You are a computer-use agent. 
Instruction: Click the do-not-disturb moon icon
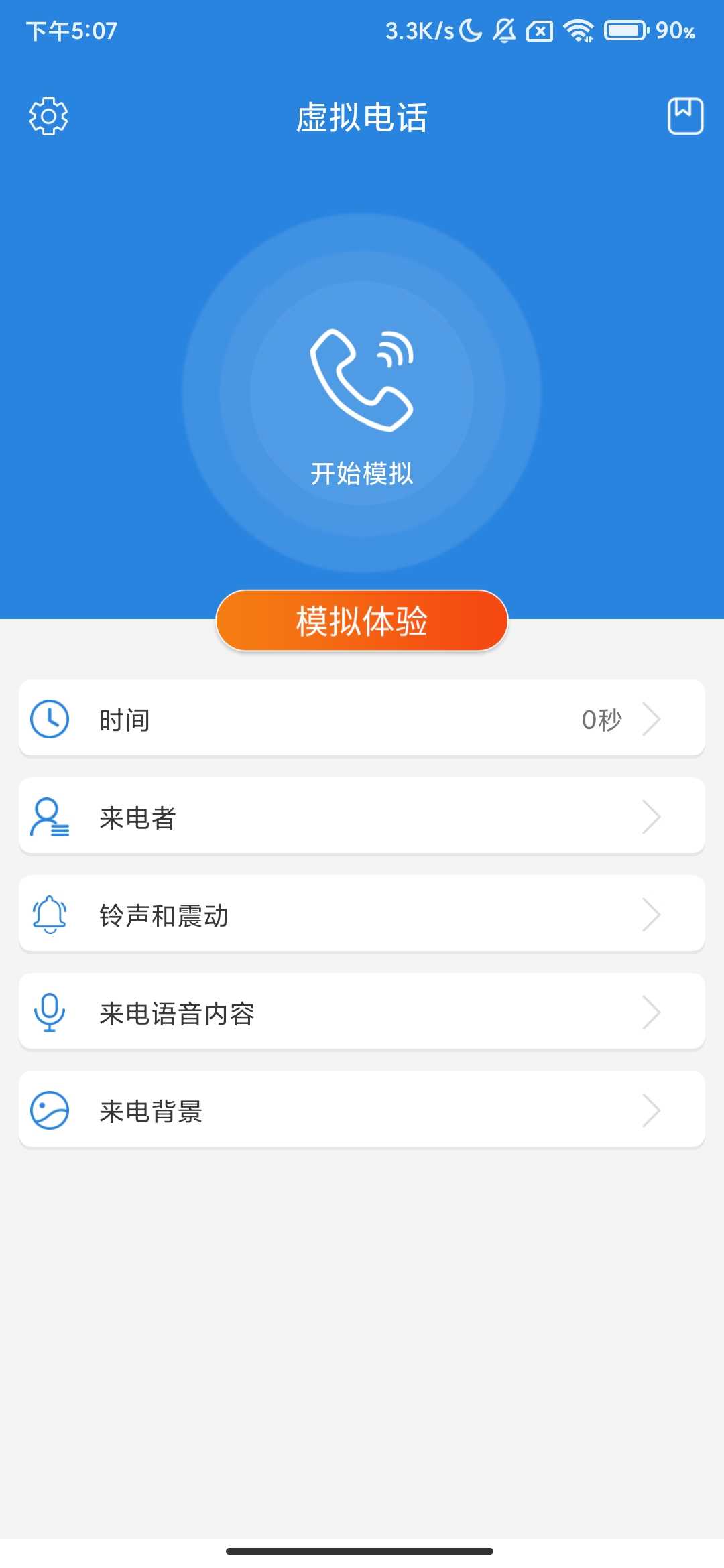(469, 30)
